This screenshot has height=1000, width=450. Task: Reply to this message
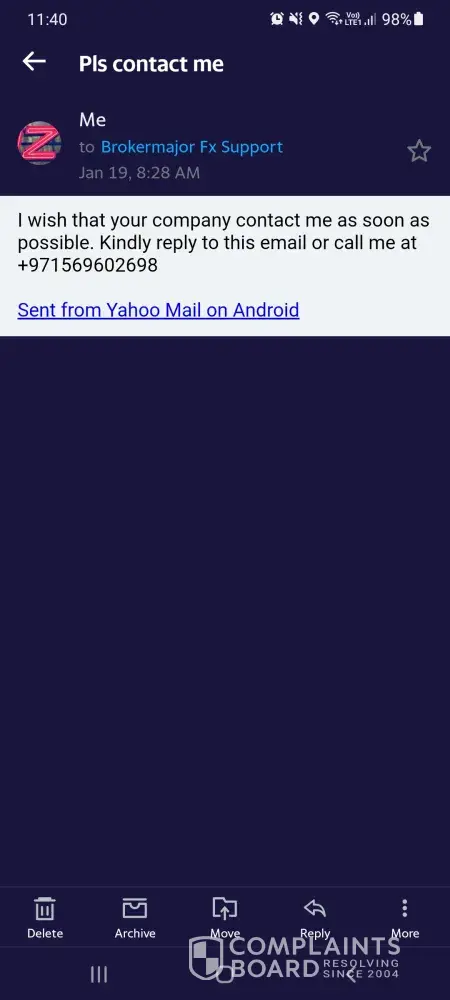315,918
